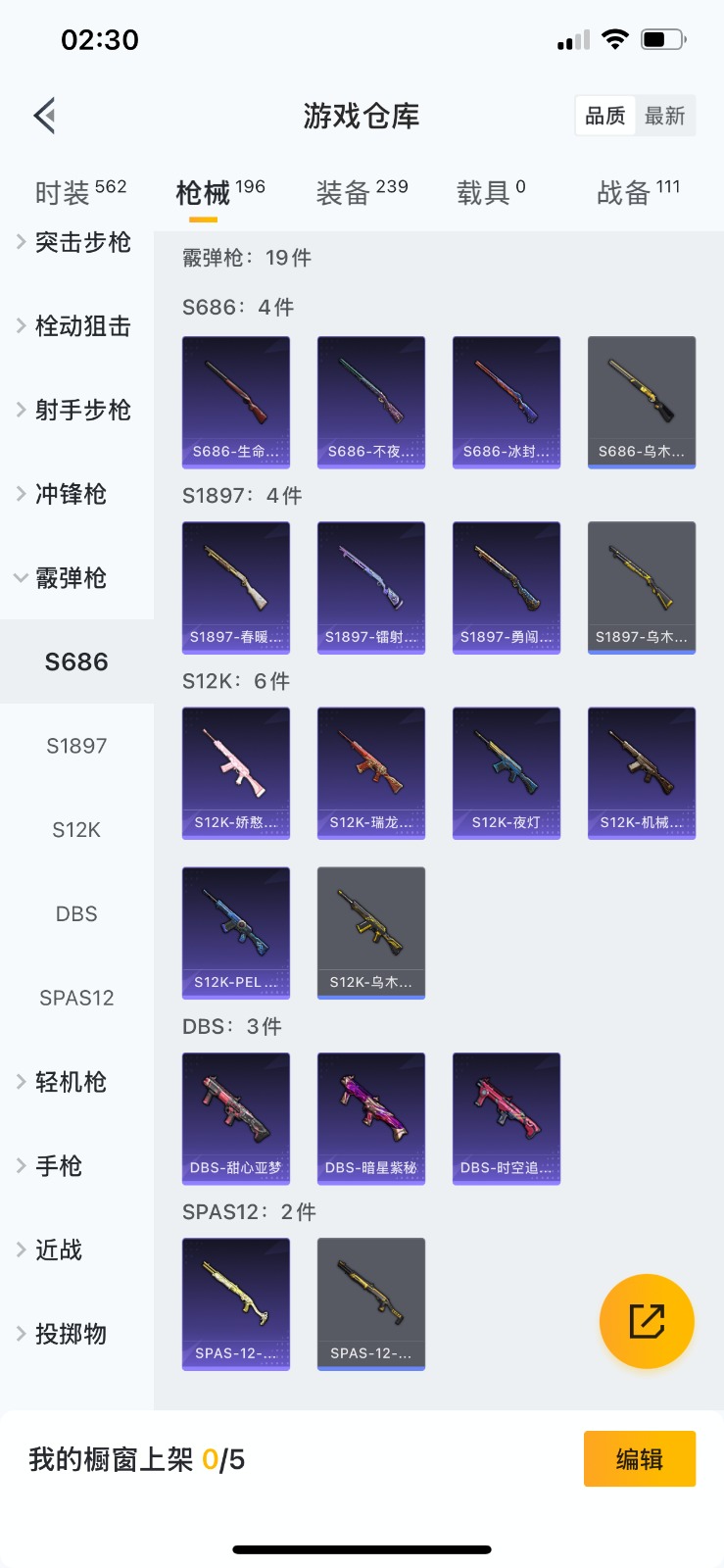Sort by 最新

pos(664,116)
